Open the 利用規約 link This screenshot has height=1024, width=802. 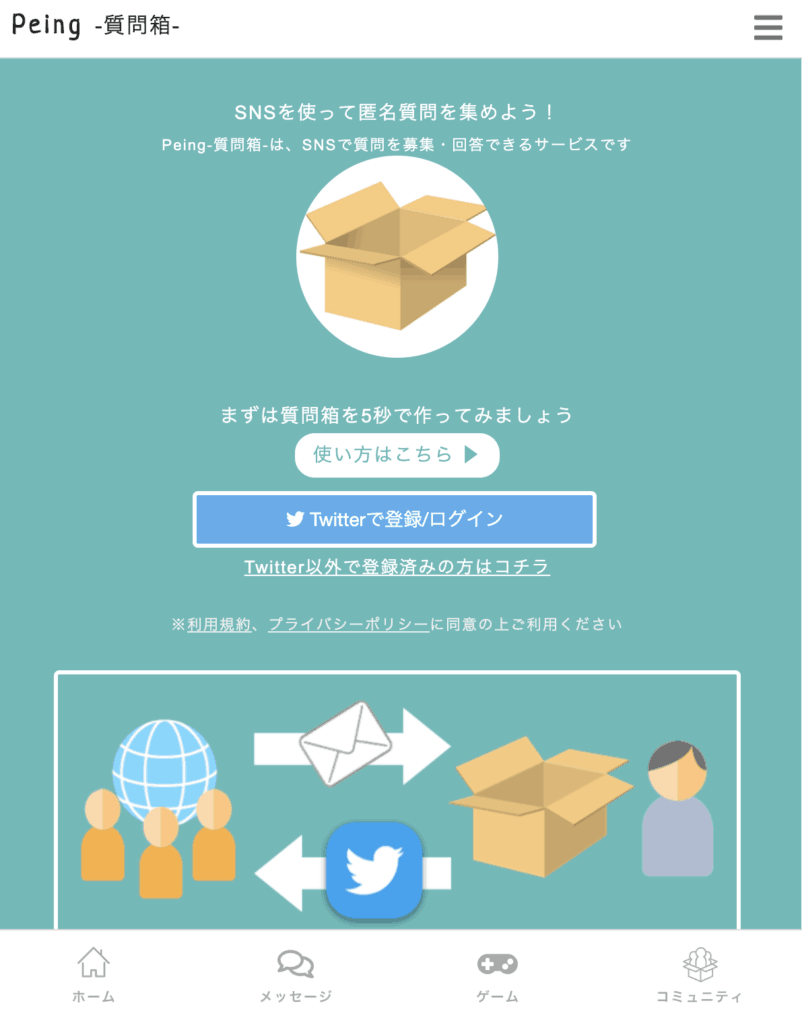(218, 624)
